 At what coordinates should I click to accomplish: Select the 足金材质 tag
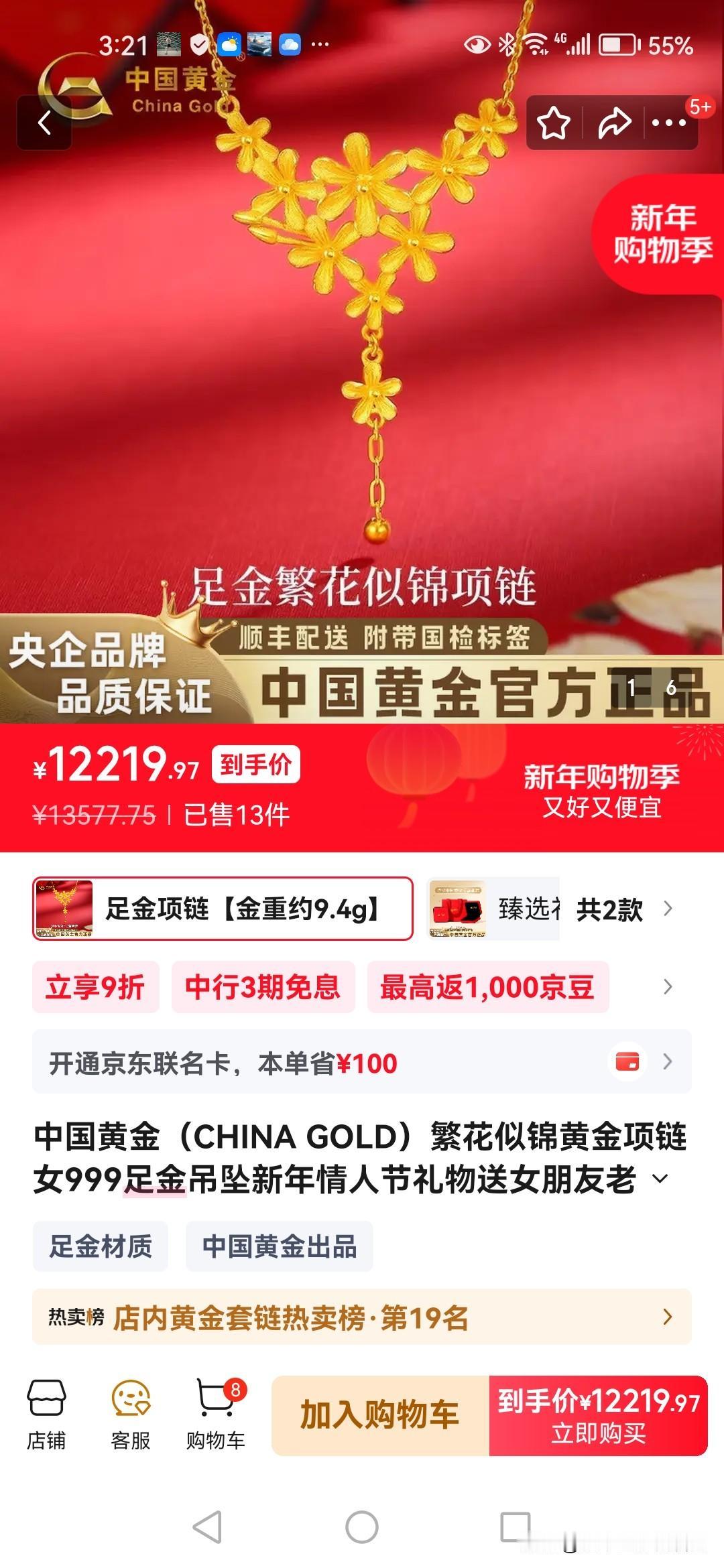tap(99, 1245)
